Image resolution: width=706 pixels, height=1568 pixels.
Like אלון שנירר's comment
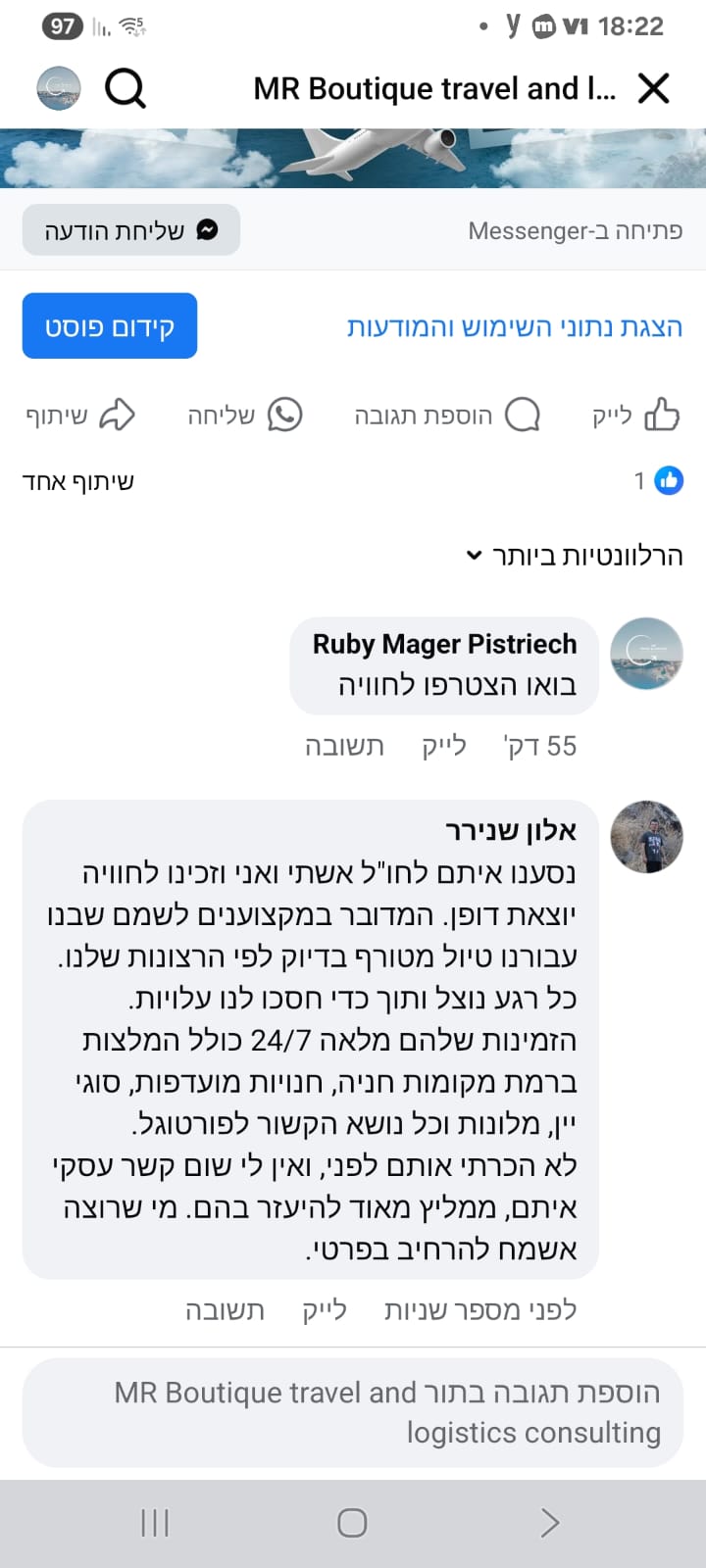(x=325, y=1310)
